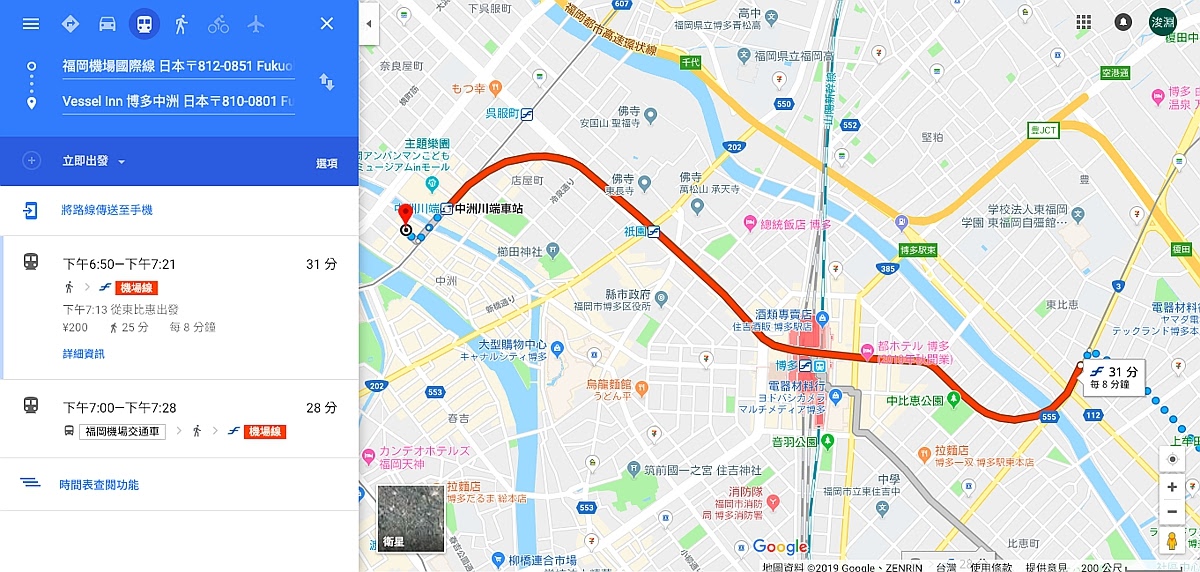Switch to driving directions
Screen dimensions: 1200x572
click(107, 23)
